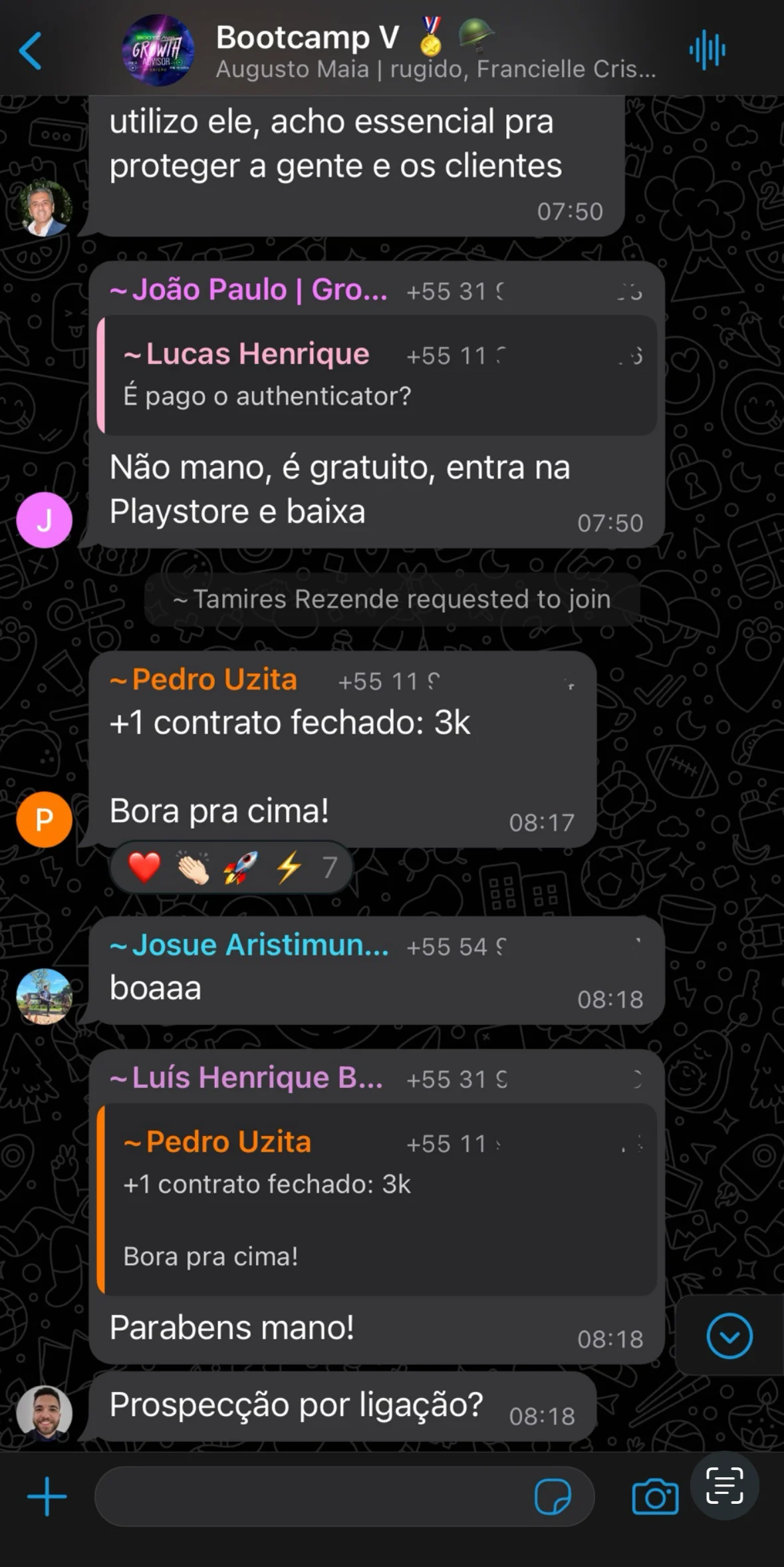Screen dimensions: 784x1567
Task: Open Bootcamp V group info
Action: pos(399,51)
